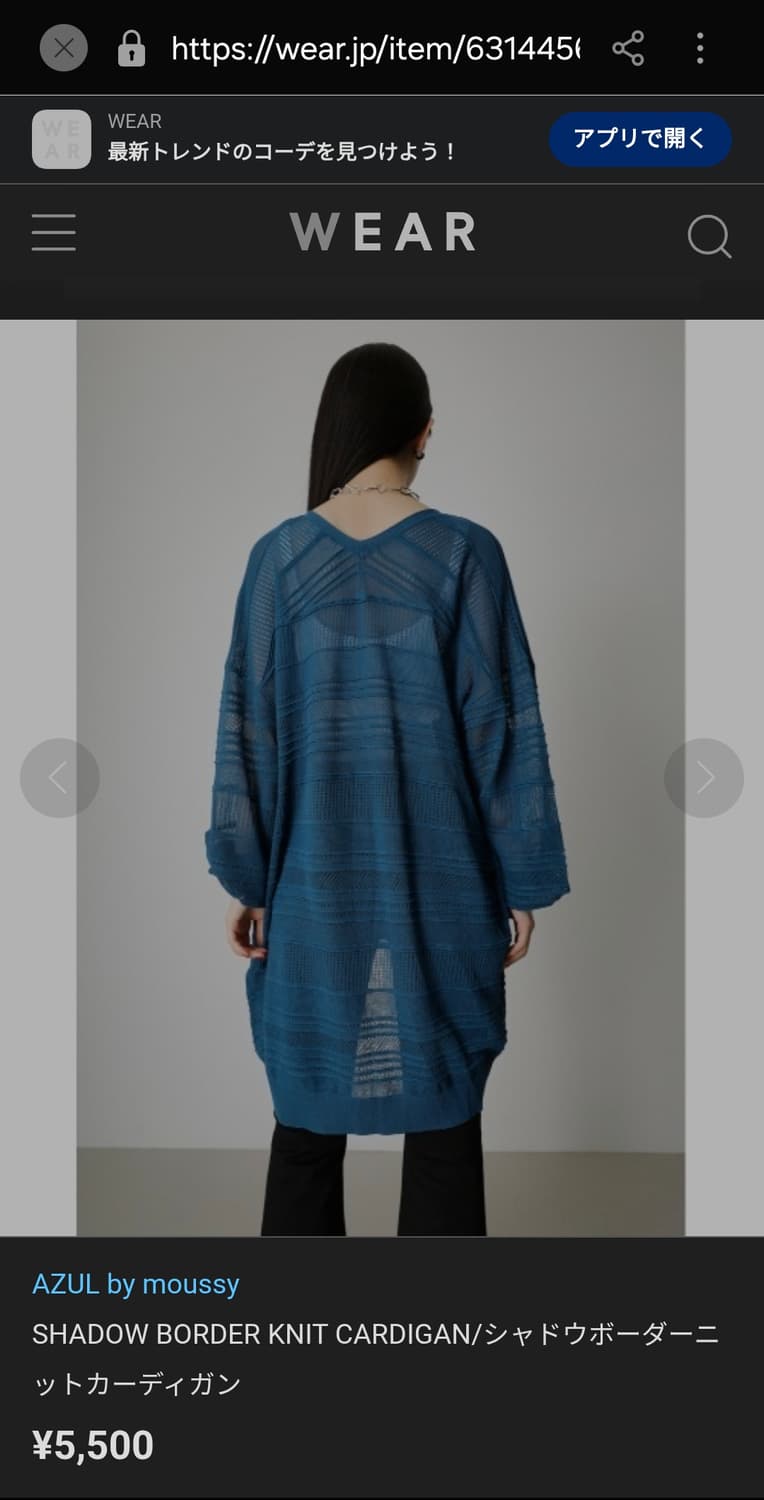Go back an image using the left chevron
764x1500 pixels.
pyautogui.click(x=60, y=777)
